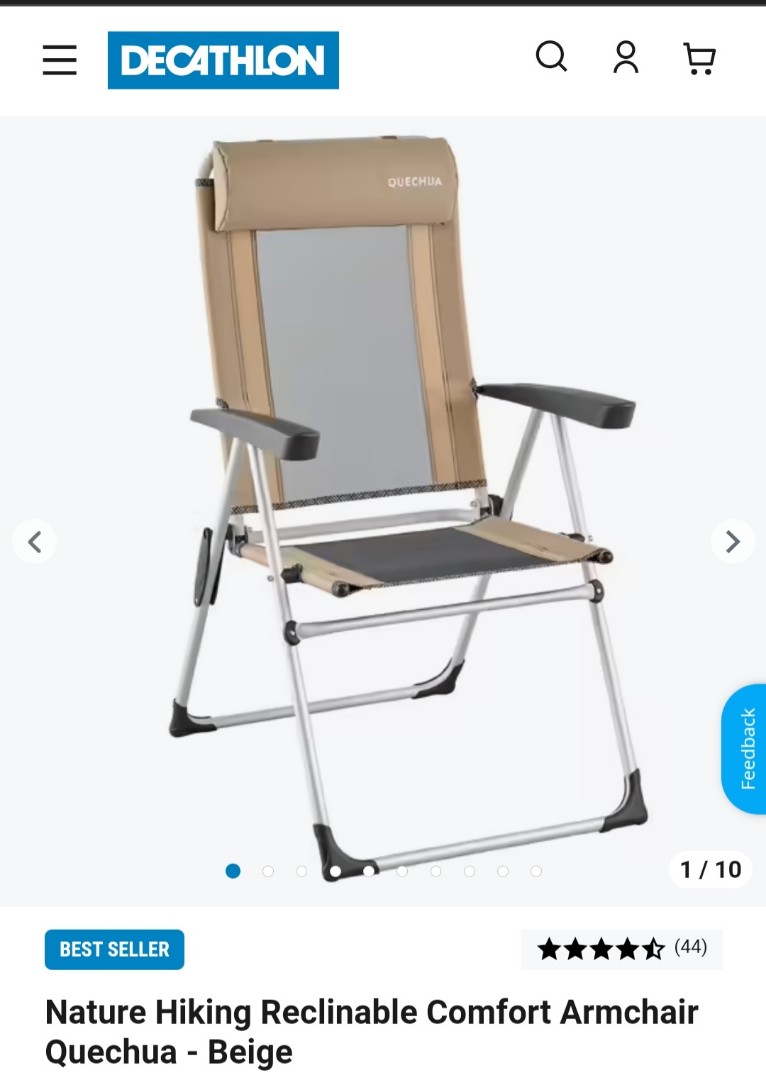Click the hamburger menu icon
This screenshot has width=766, height=1080.
coord(60,60)
